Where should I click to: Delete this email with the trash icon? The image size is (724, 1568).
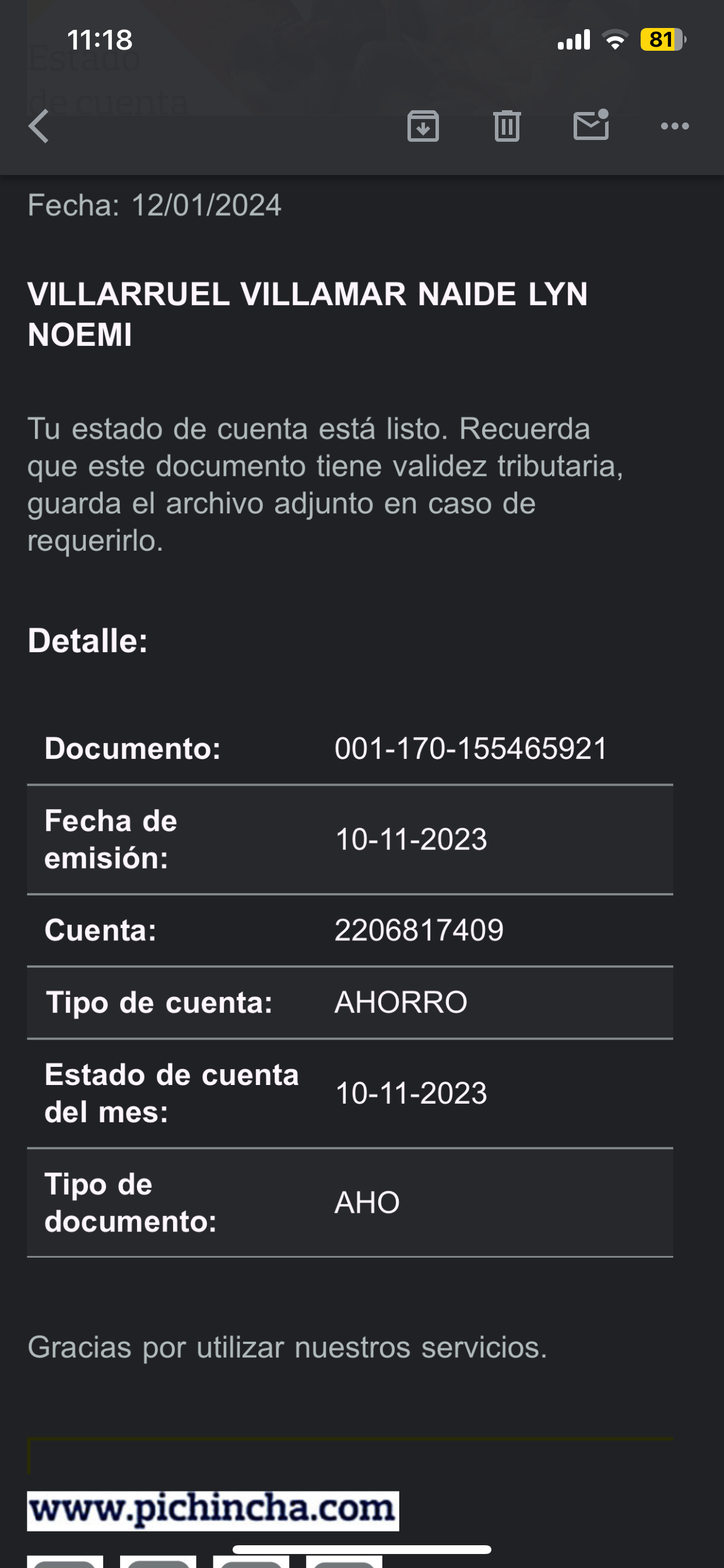click(x=507, y=127)
